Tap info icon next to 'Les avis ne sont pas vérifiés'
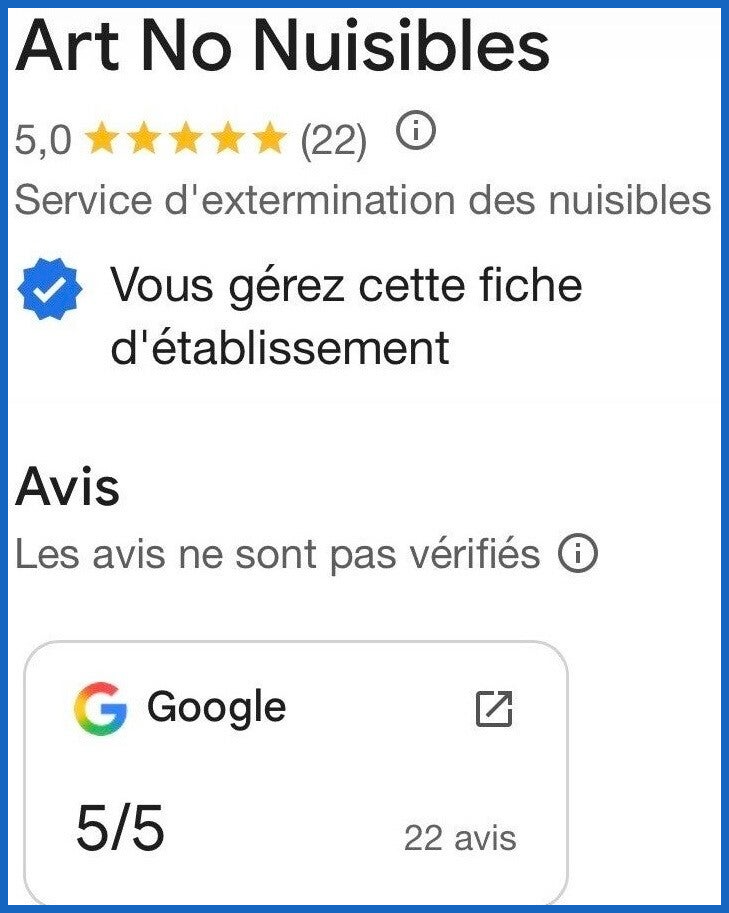Screen dimensions: 729x913 578,553
